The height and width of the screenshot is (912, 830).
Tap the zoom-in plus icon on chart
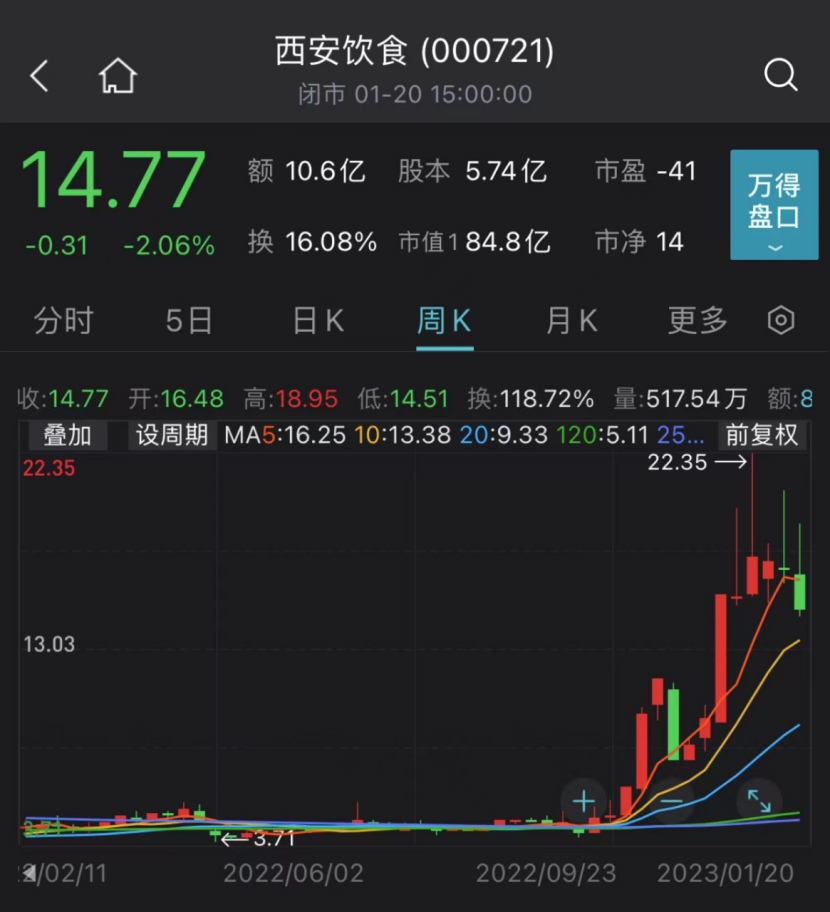583,801
